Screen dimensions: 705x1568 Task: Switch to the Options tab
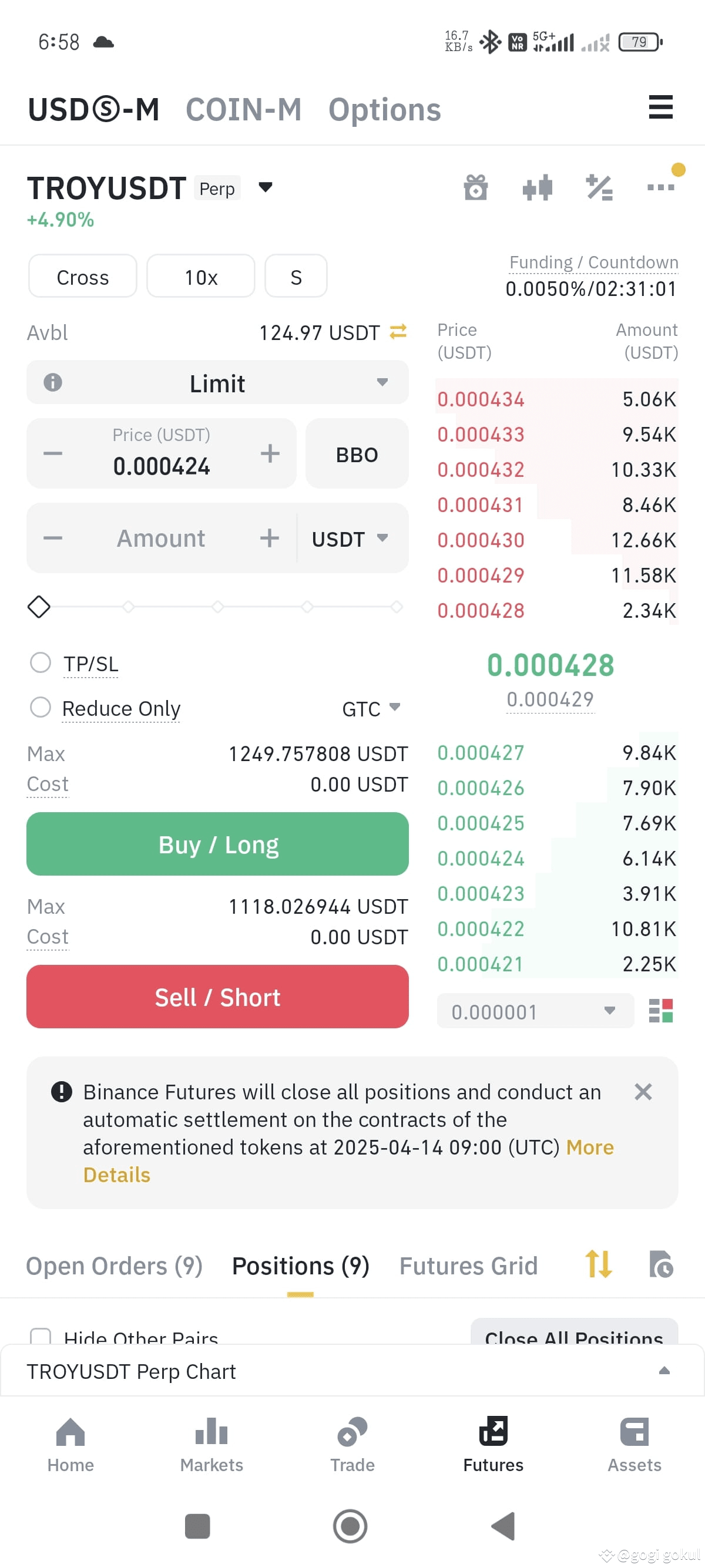(x=384, y=110)
